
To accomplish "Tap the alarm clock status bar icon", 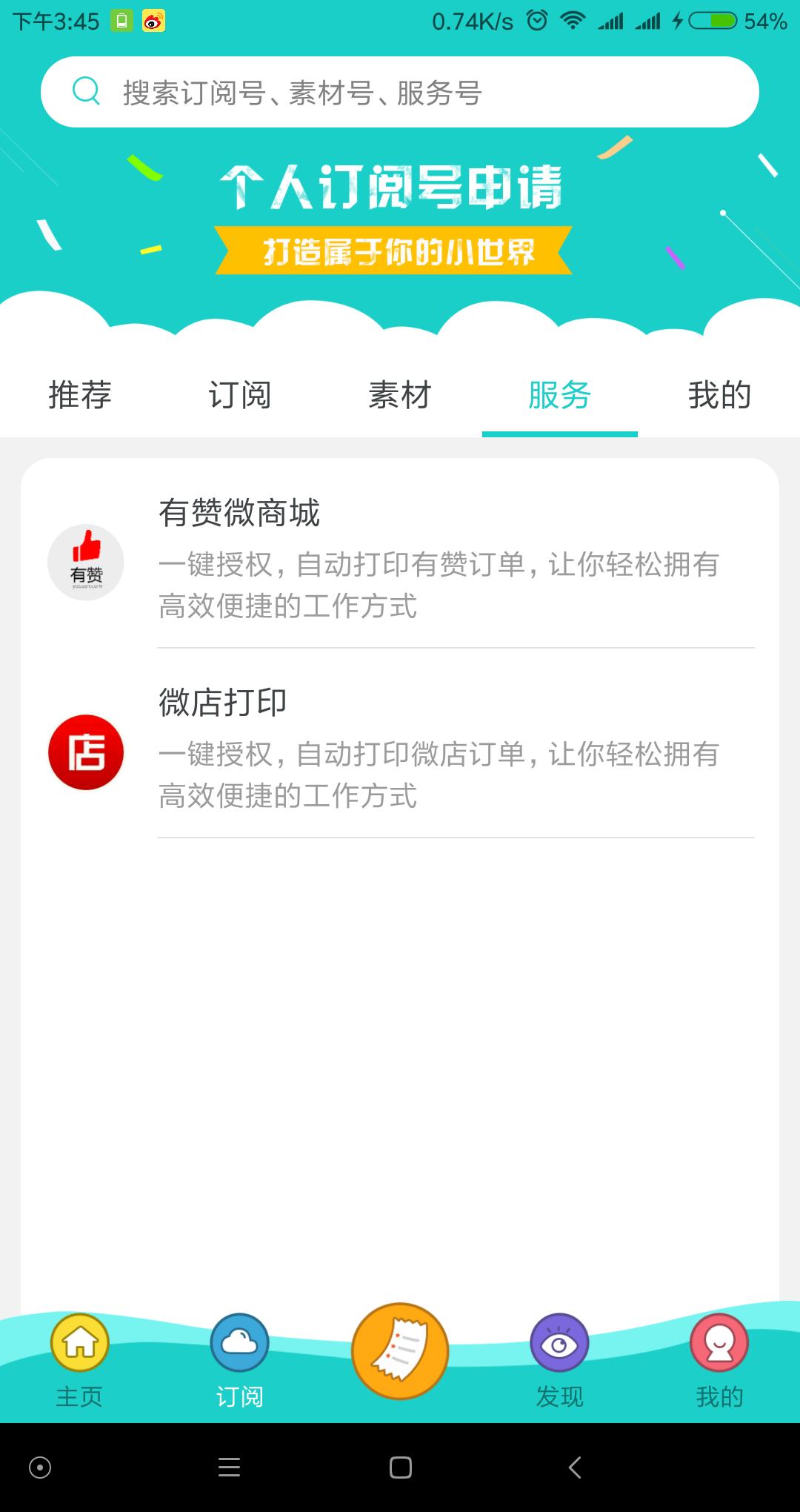I will coord(538,21).
